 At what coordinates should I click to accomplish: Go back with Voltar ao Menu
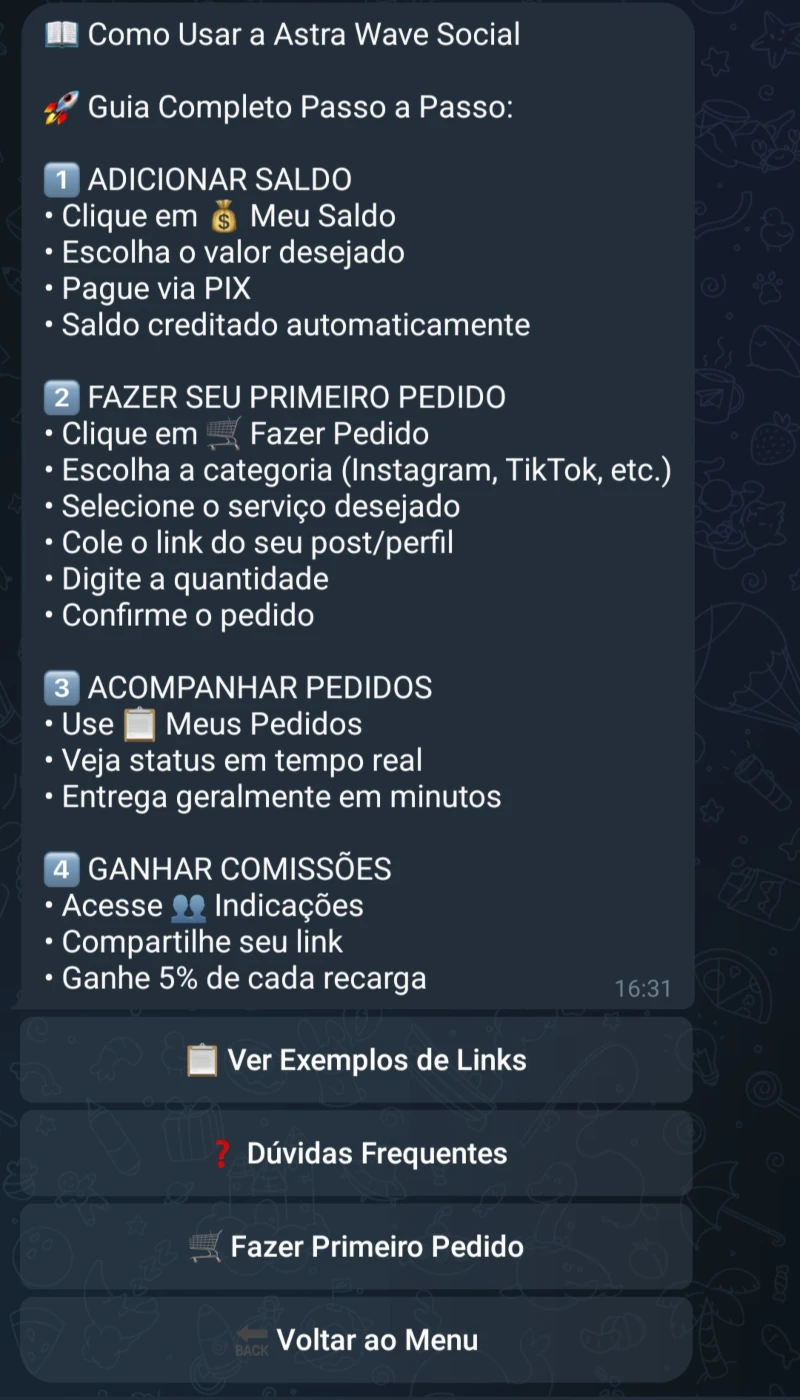click(356, 1340)
